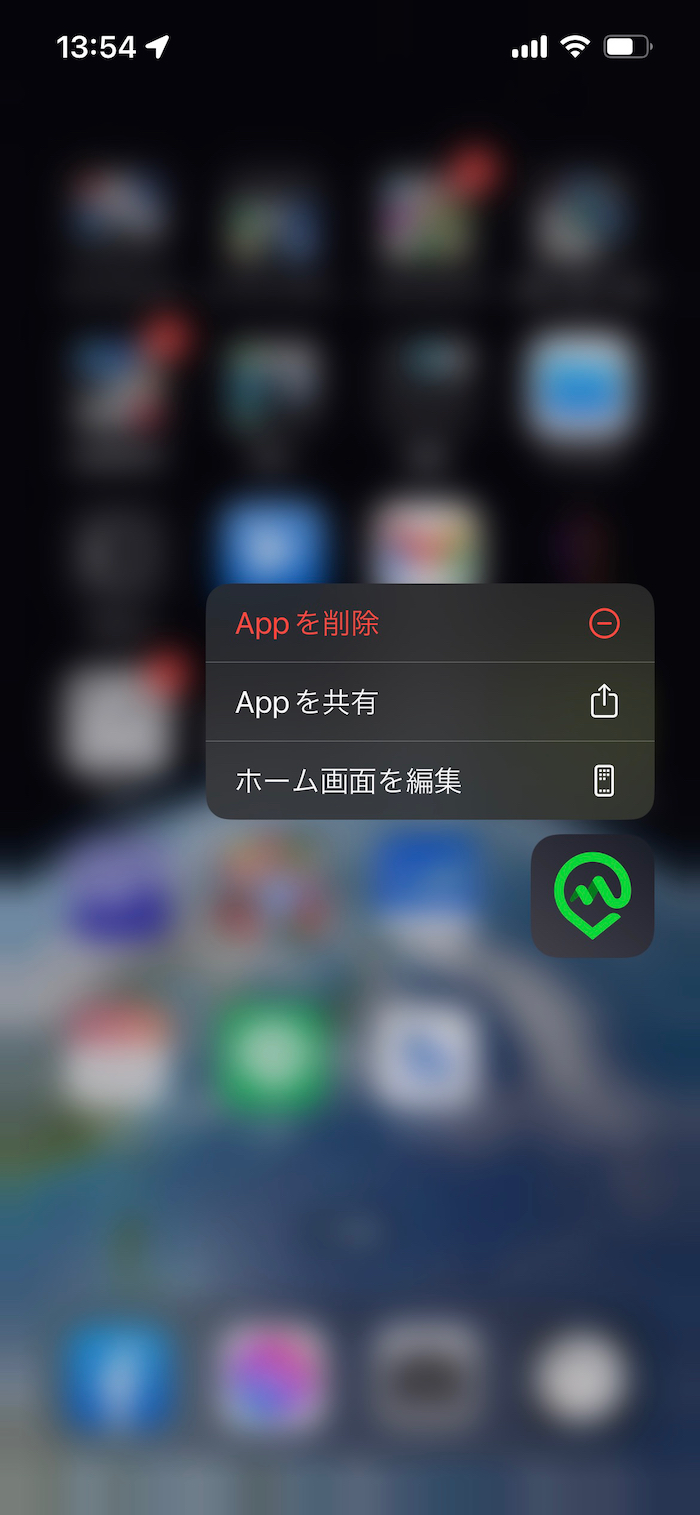Image resolution: width=700 pixels, height=1515 pixels.
Task: Tap the green map-pin app icon
Action: (592, 896)
